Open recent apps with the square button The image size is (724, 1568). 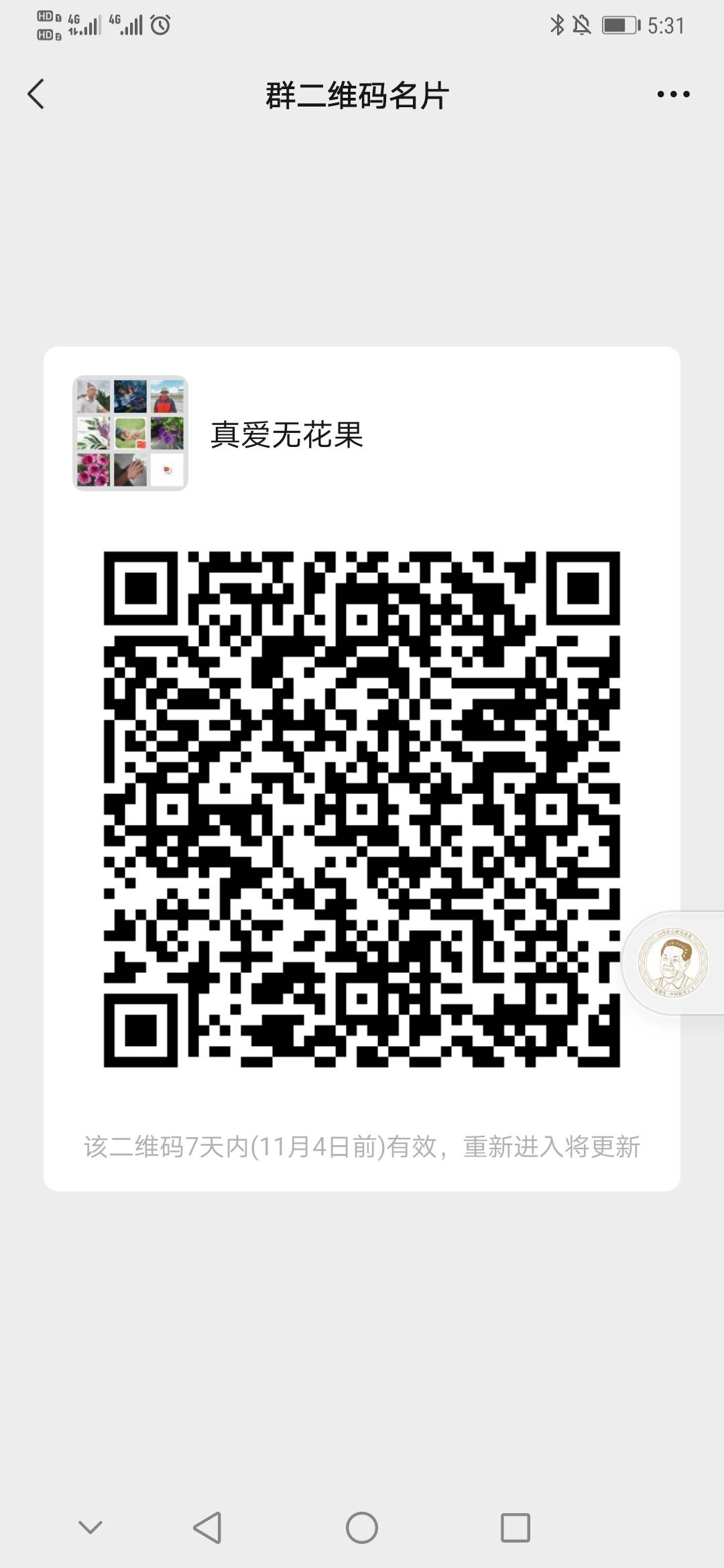pos(516,1528)
